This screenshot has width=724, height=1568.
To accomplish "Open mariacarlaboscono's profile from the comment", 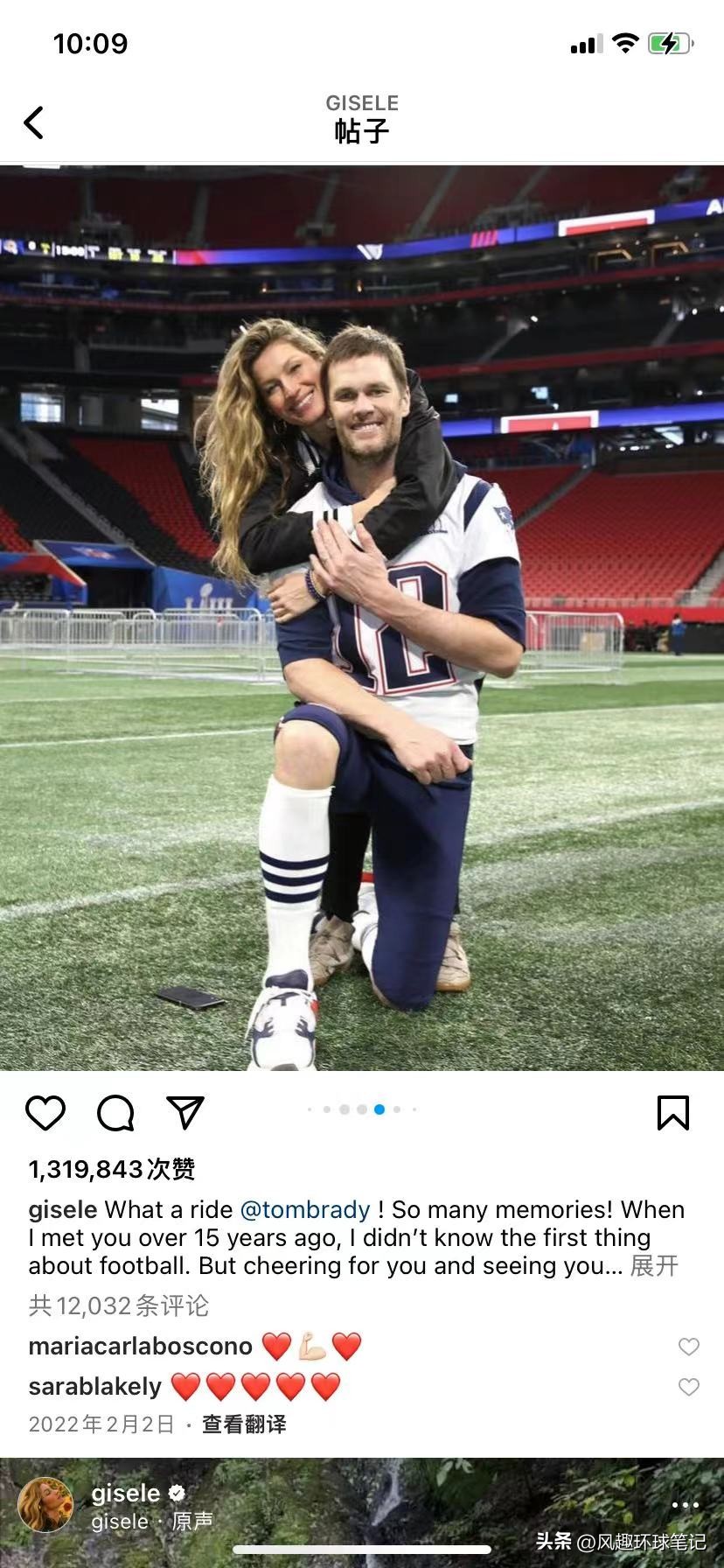I will point(140,1347).
